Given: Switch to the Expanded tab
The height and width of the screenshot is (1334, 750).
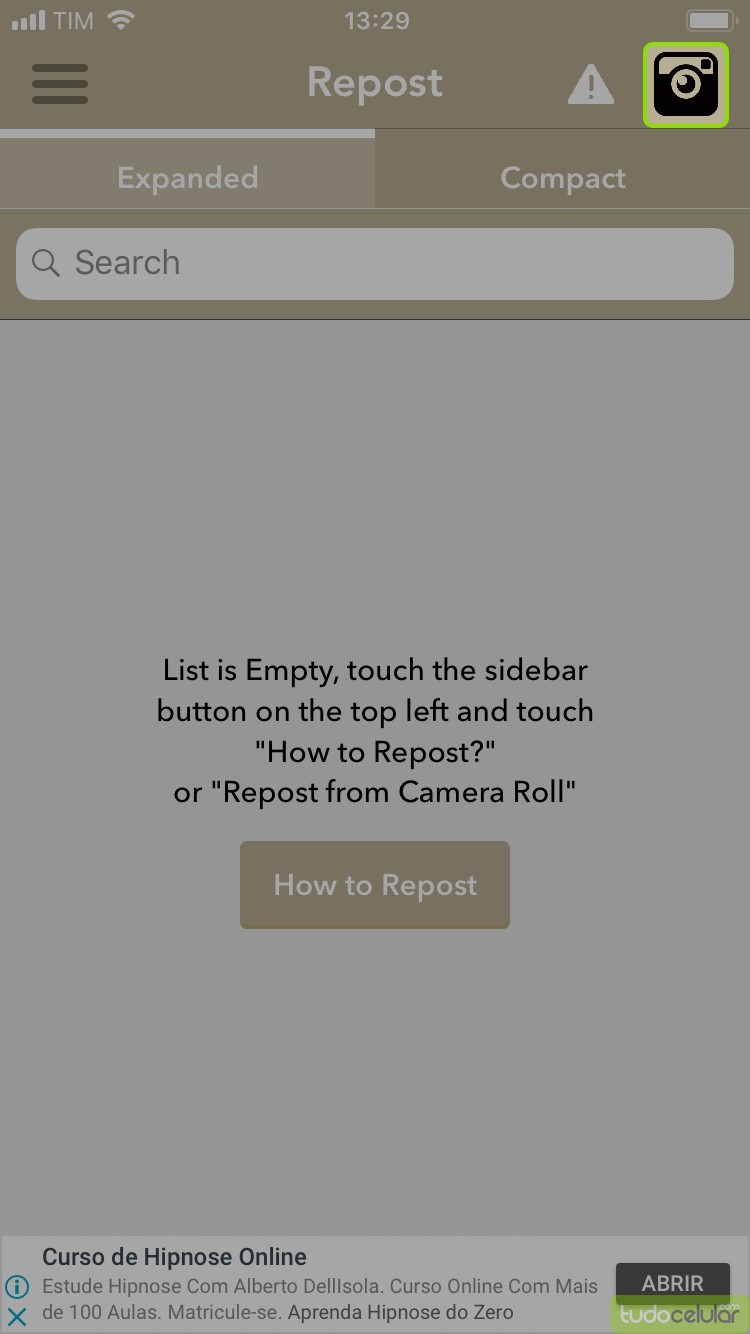Looking at the screenshot, I should tap(187, 178).
